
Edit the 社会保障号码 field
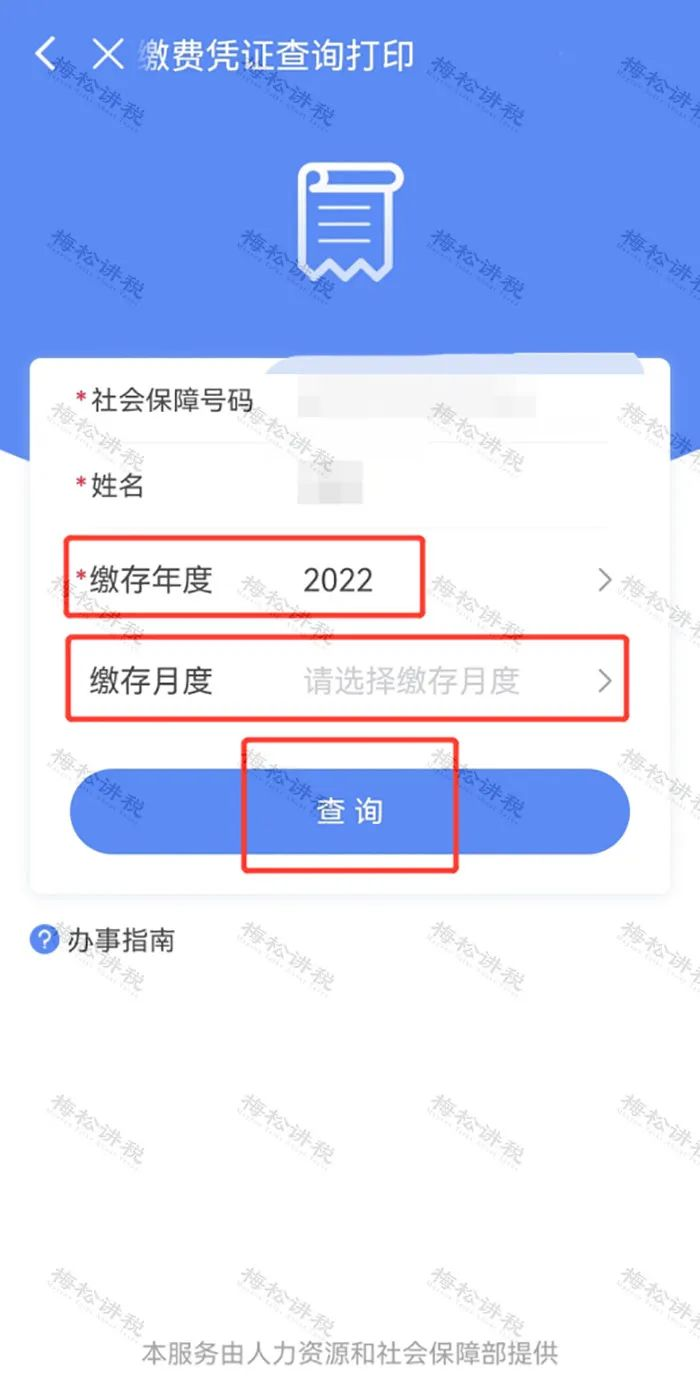click(x=420, y=402)
